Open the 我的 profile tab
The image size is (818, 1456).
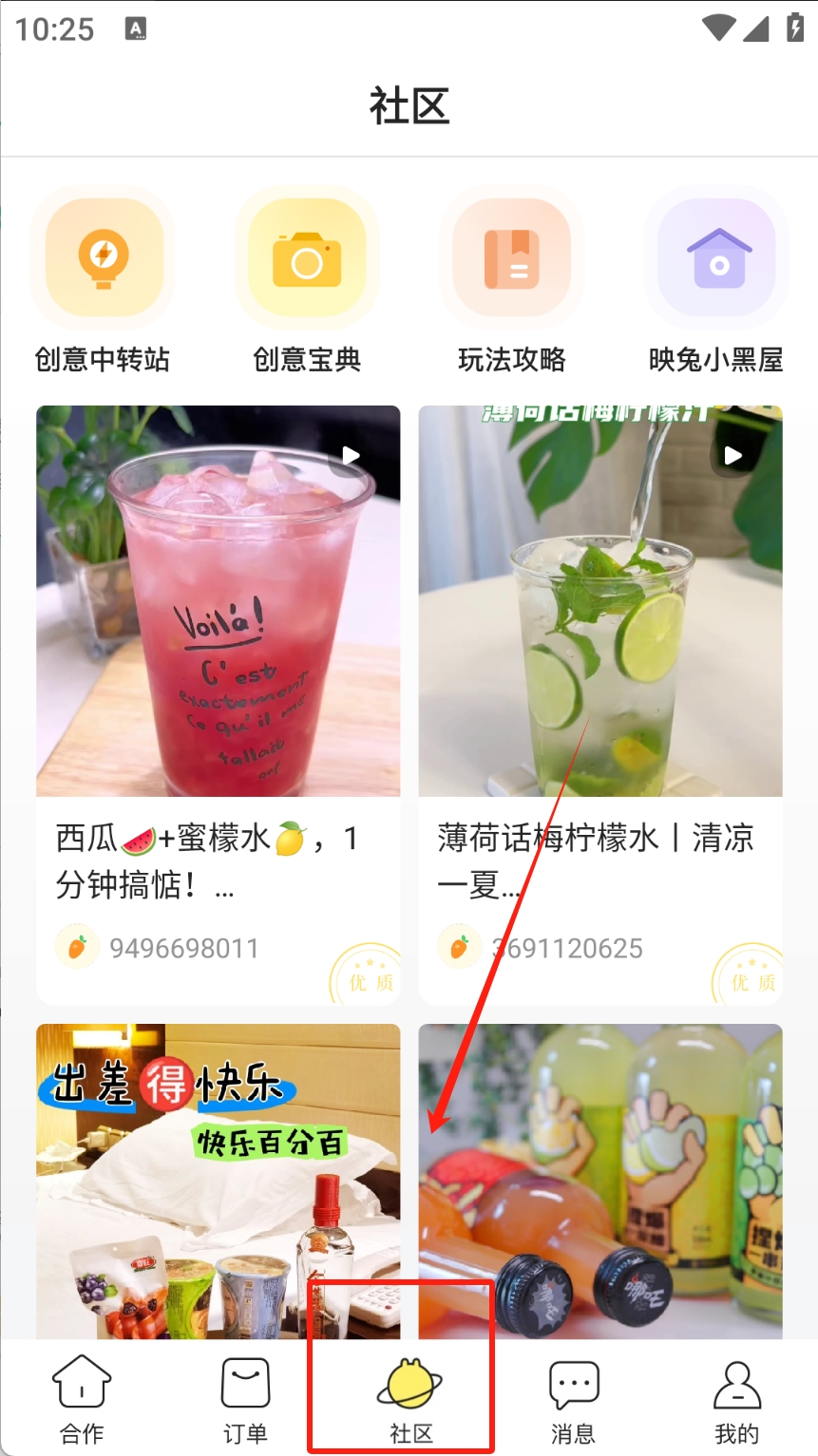[736, 1399]
